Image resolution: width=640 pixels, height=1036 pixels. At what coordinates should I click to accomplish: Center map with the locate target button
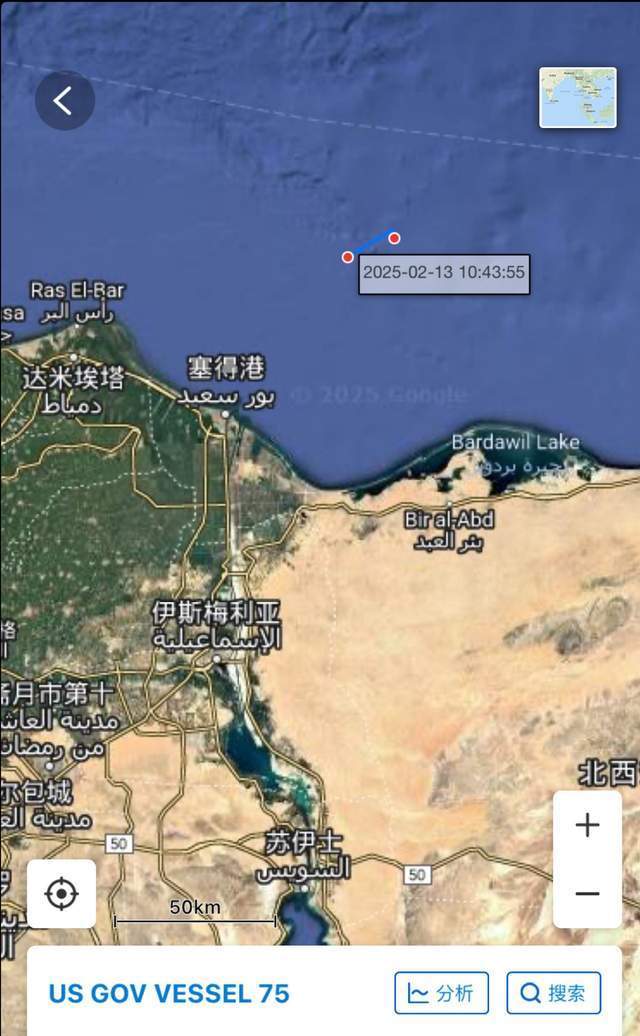(x=62, y=893)
